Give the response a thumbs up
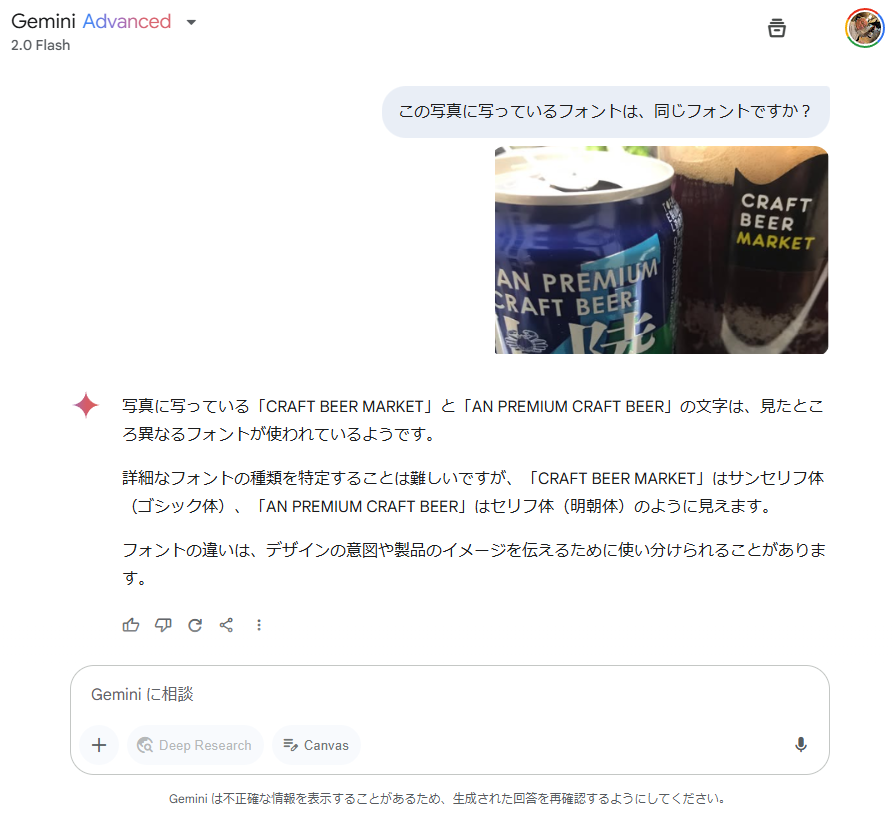The width and height of the screenshot is (893, 816). coord(131,625)
